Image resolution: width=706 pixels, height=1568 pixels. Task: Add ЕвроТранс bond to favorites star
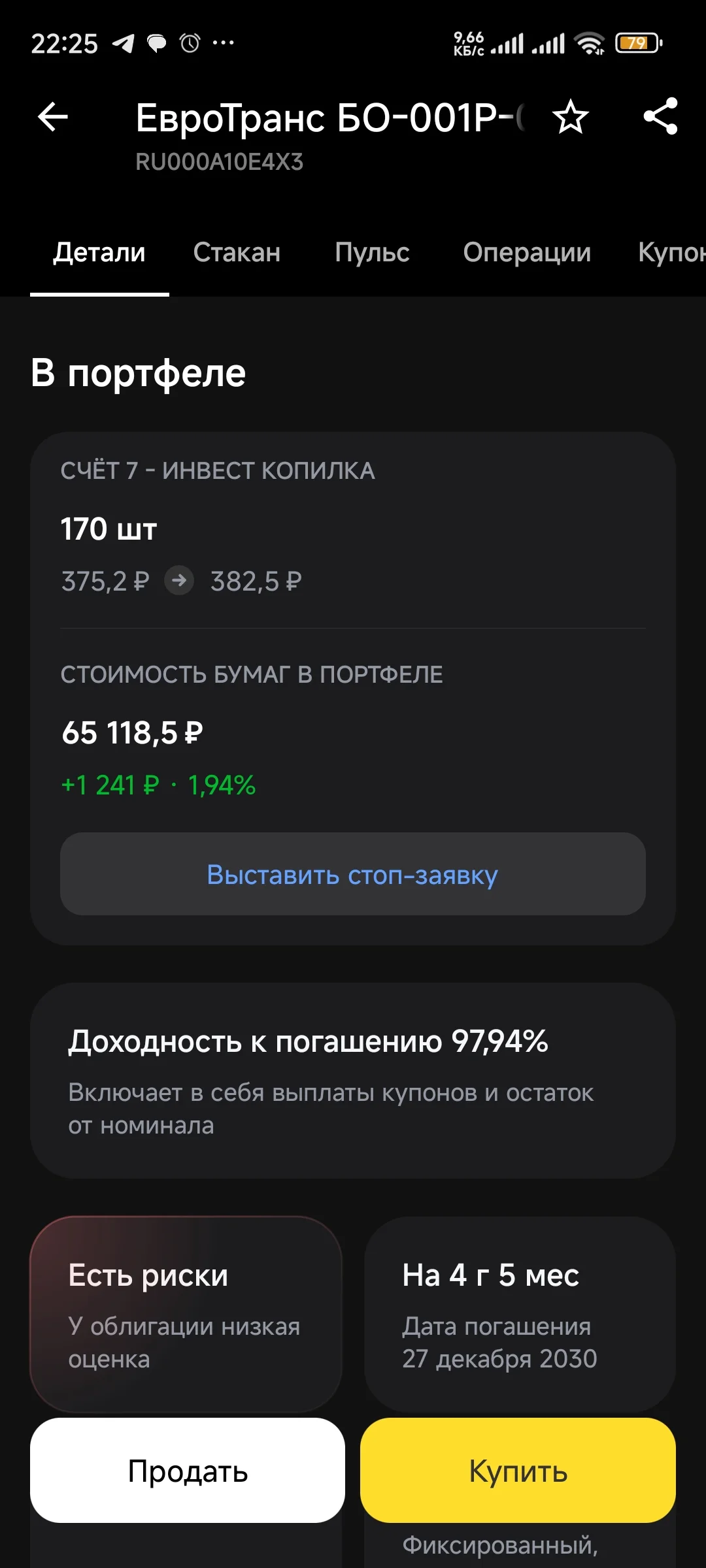tap(571, 117)
